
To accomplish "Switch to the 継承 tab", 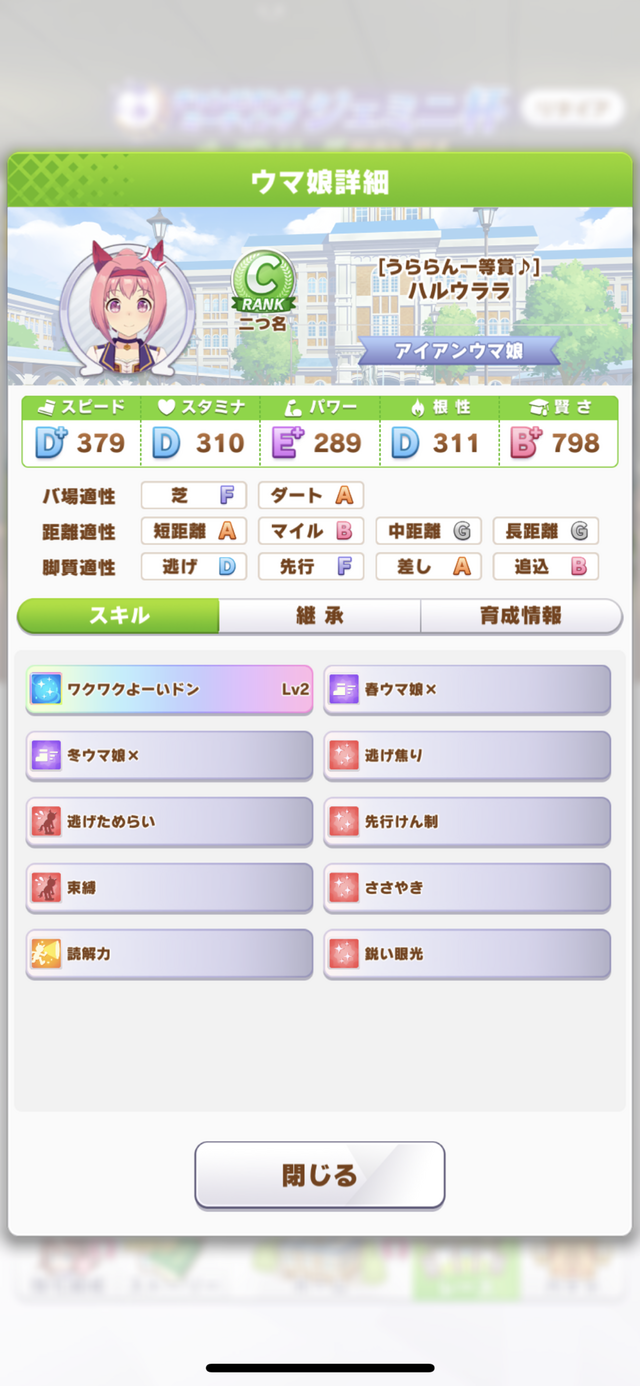I will pyautogui.click(x=320, y=616).
